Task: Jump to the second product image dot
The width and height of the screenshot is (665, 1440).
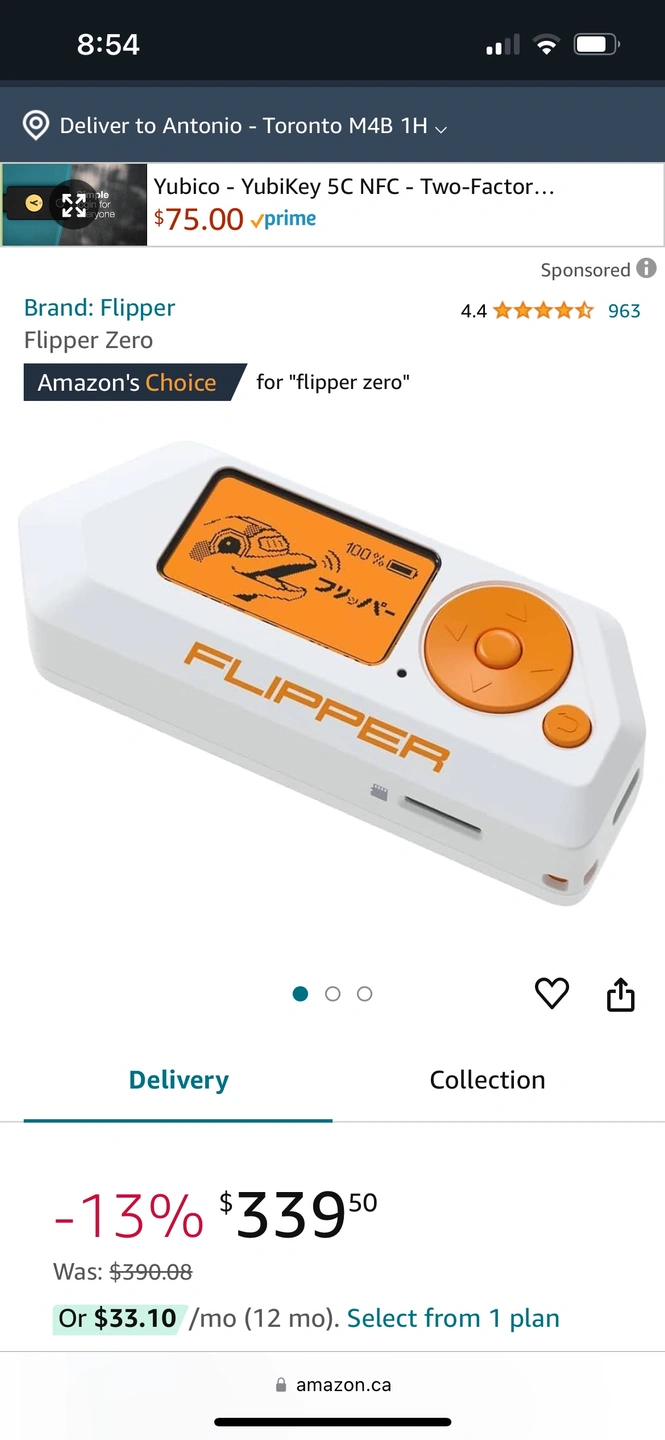Action: (333, 994)
